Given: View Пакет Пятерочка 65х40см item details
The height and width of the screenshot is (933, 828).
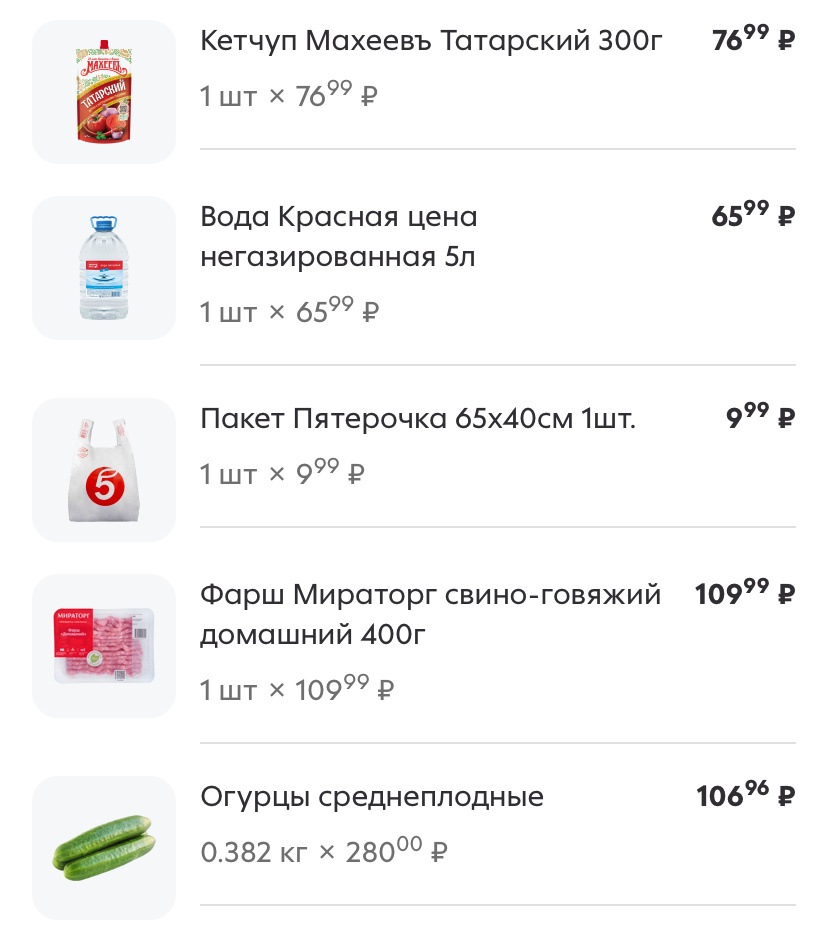Looking at the screenshot, I should pyautogui.click(x=417, y=419).
